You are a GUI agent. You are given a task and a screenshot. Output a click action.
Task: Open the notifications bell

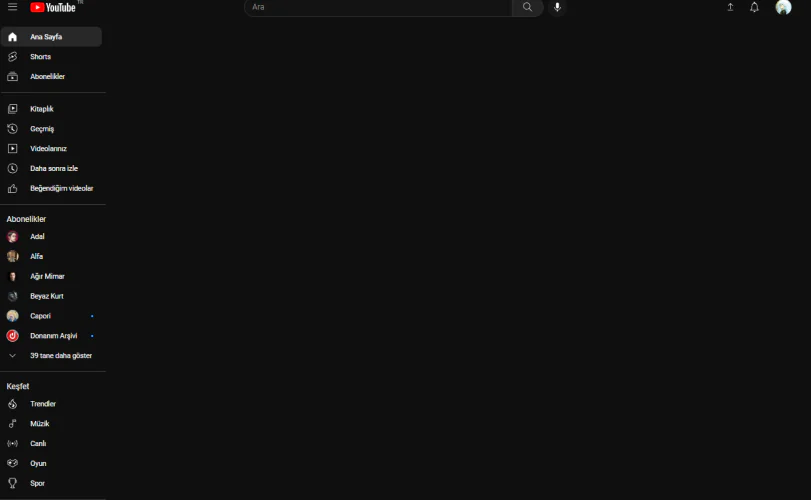click(755, 7)
